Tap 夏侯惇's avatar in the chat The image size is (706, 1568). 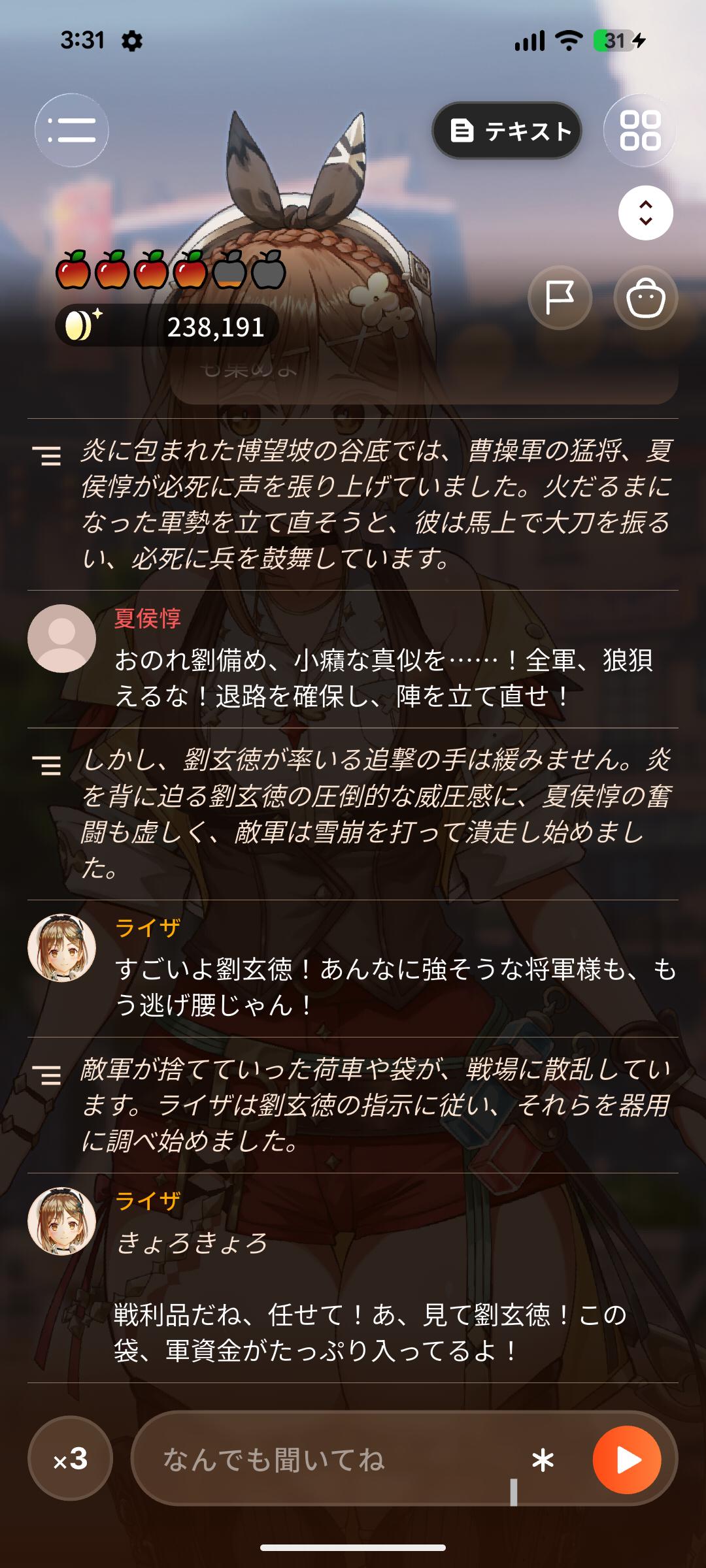(x=62, y=638)
